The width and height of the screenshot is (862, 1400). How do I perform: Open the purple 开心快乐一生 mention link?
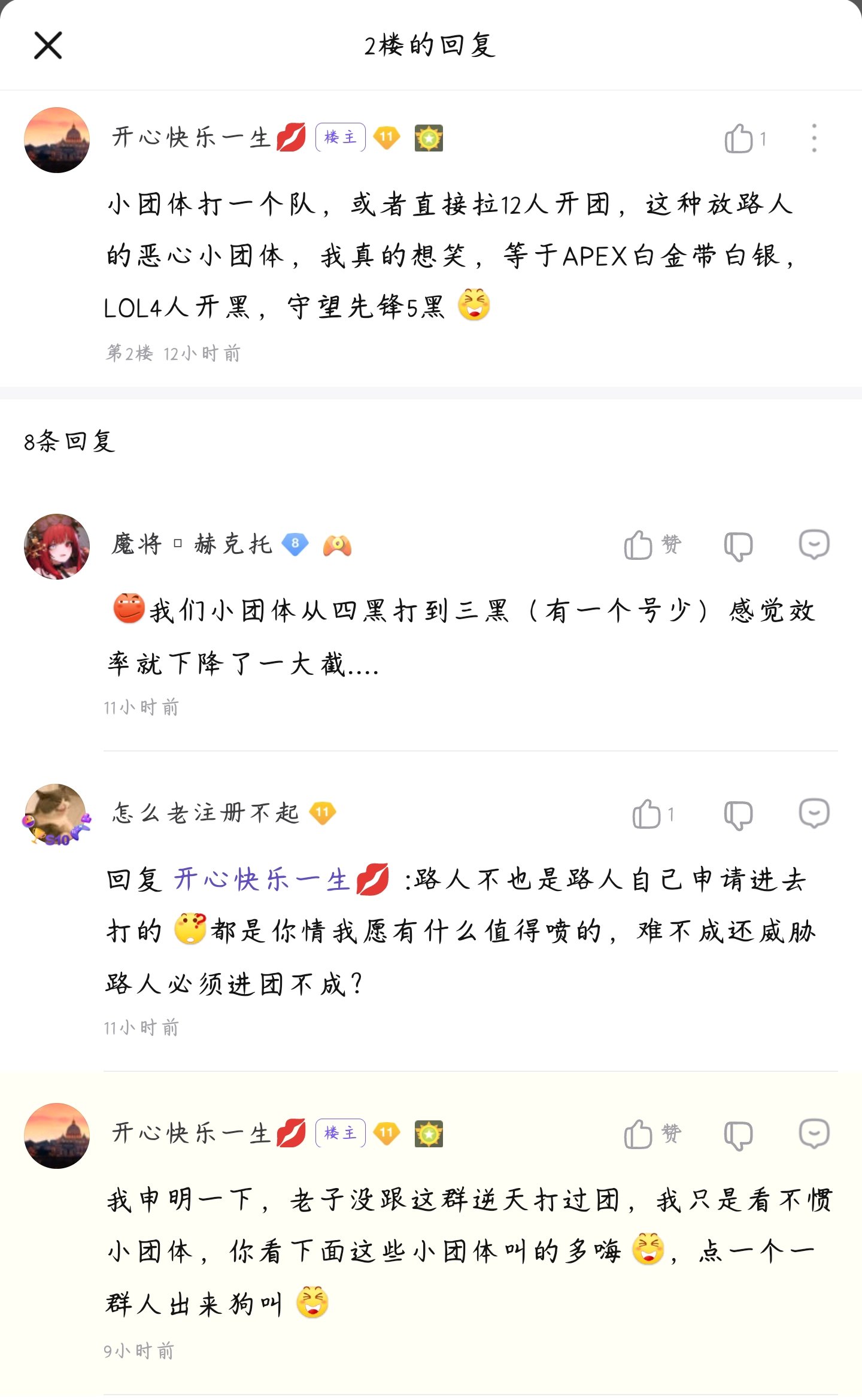(281, 880)
